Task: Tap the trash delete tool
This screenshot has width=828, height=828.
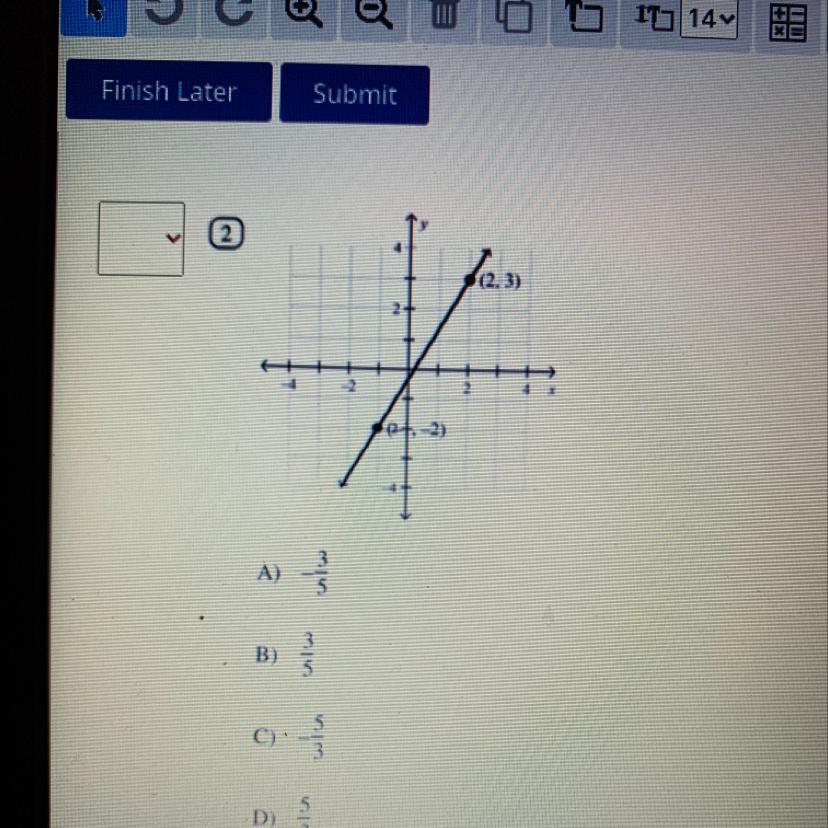Action: point(446,16)
